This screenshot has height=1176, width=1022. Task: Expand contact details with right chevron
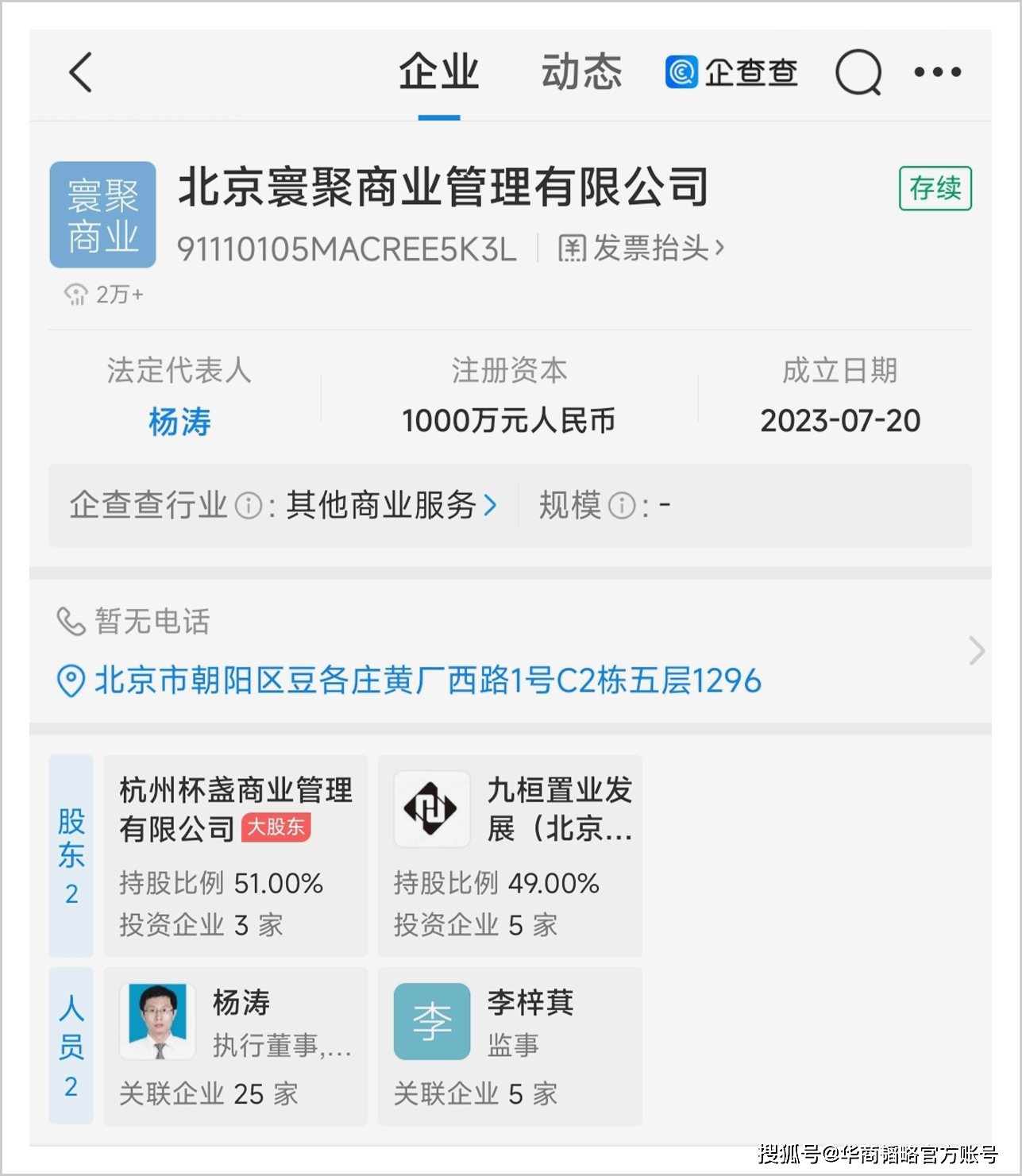(977, 651)
